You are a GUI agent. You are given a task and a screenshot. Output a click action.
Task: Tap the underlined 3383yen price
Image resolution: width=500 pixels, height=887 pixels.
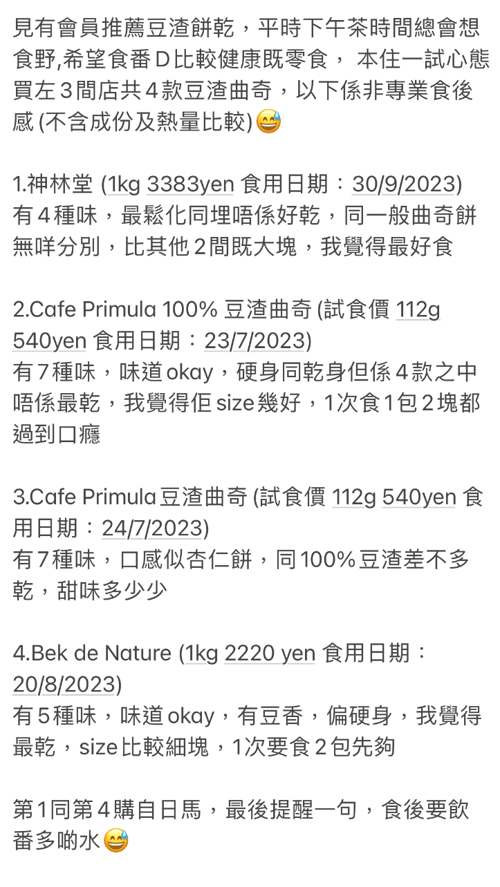point(191,184)
